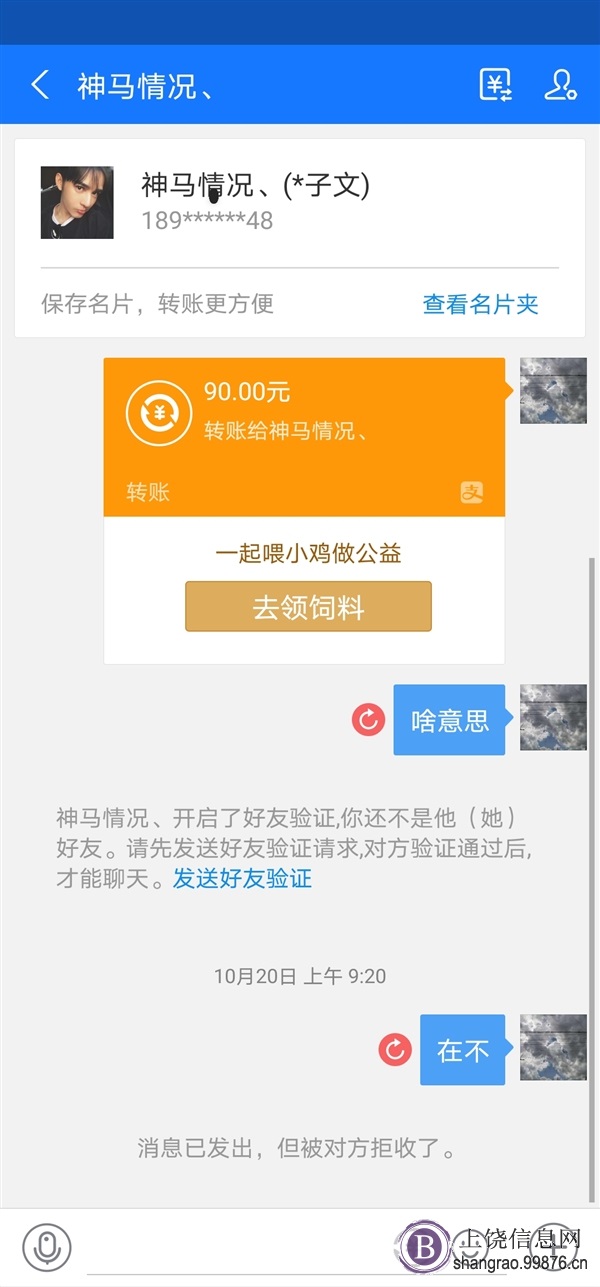Open the yuan transfer icon in header
The image size is (600, 1287).
click(x=496, y=86)
